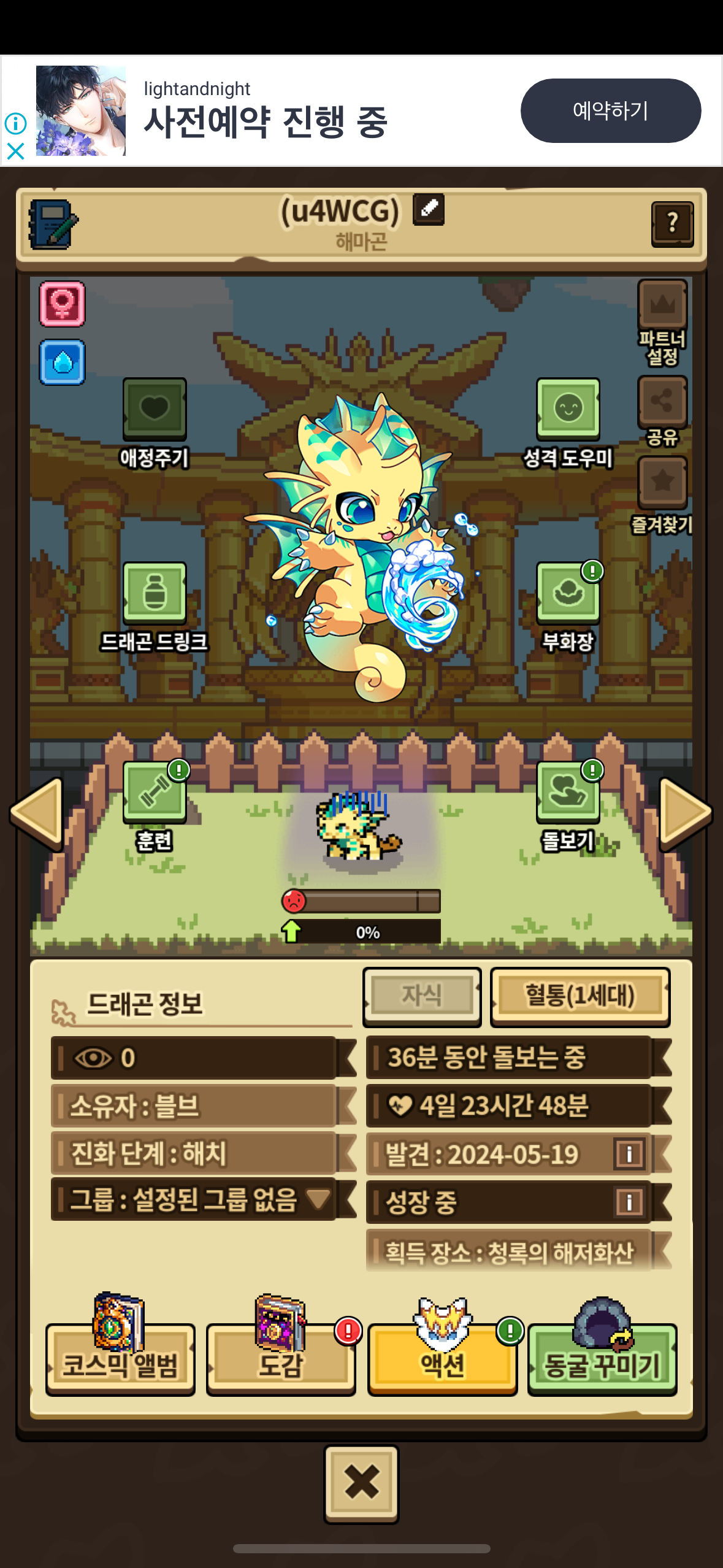Image resolution: width=723 pixels, height=1568 pixels.
Task: Start 훈련 training
Action: coord(155,793)
